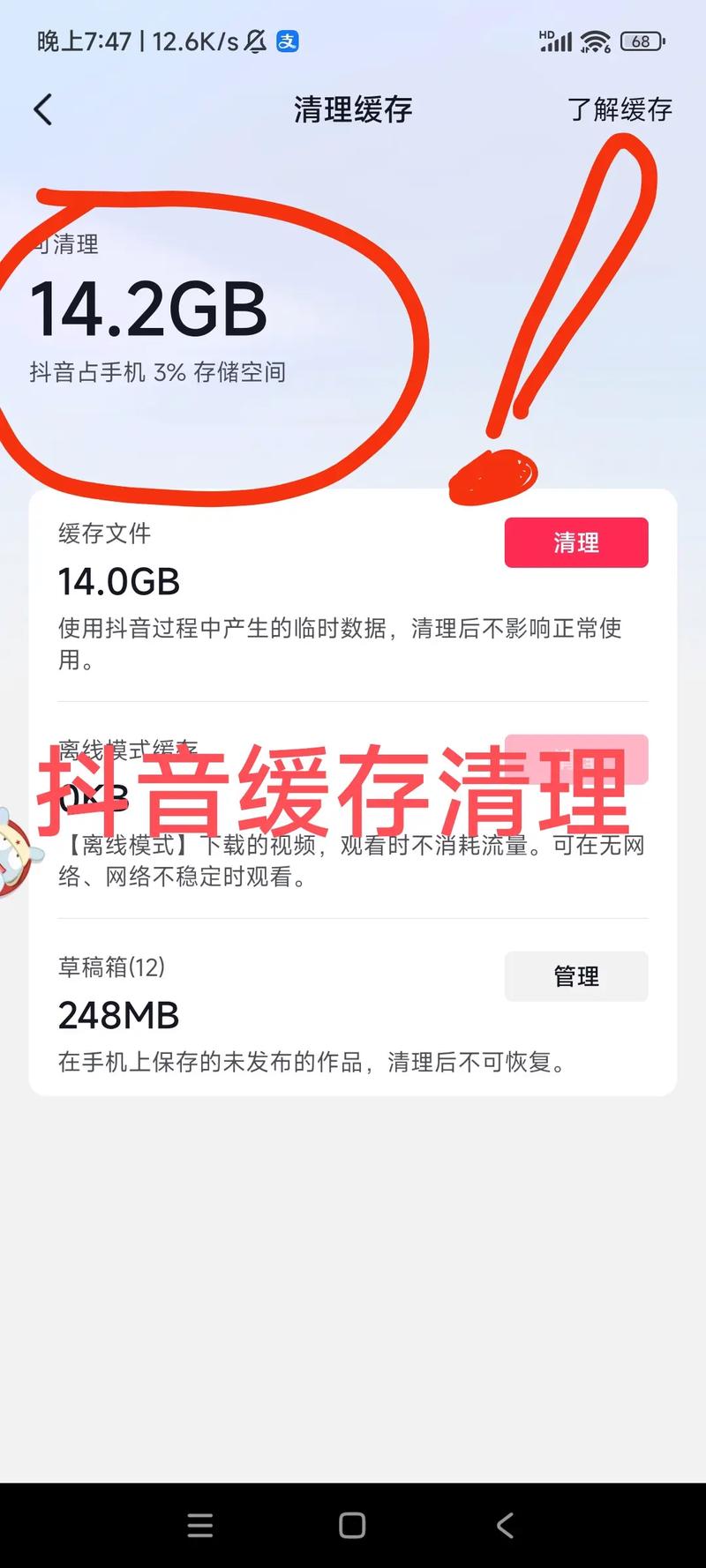Tap the Alipay icon in the status bar

pos(286,41)
